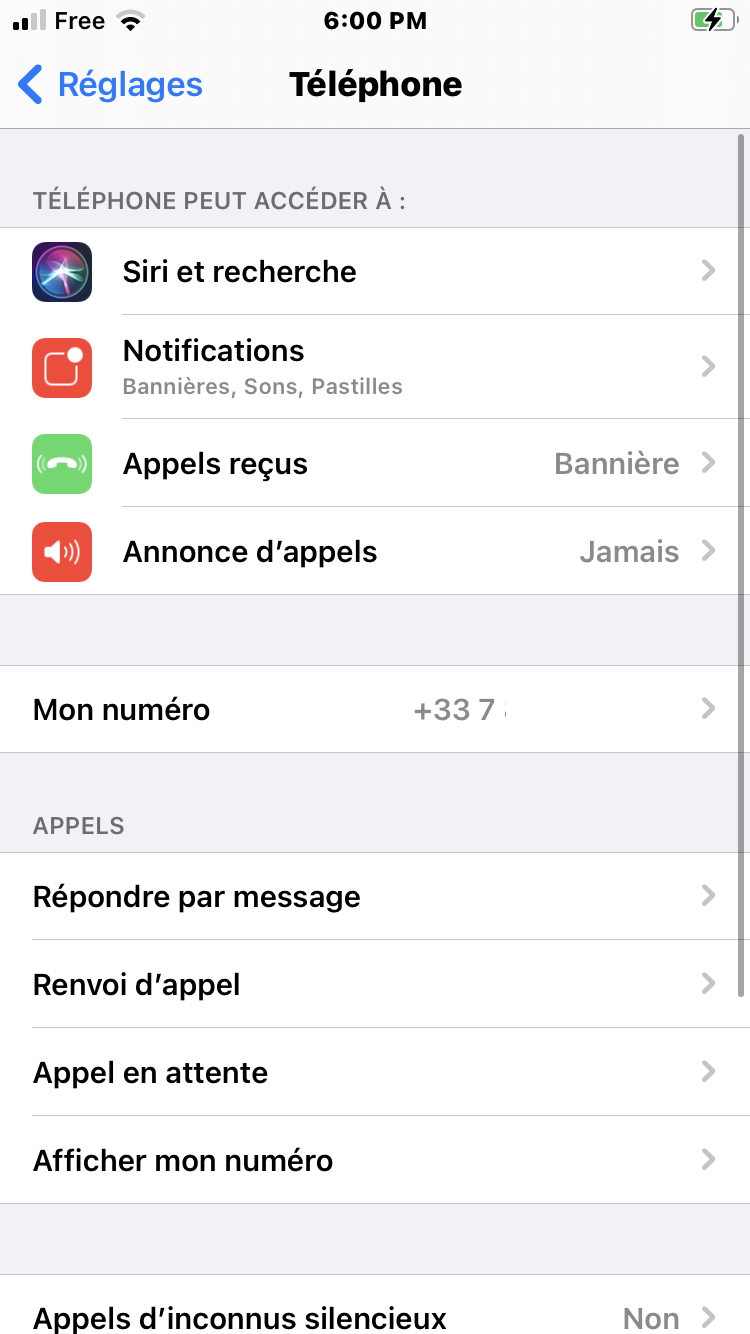Screen dimensions: 750x1334
Task: View Mon numéro details
Action: coord(375,709)
